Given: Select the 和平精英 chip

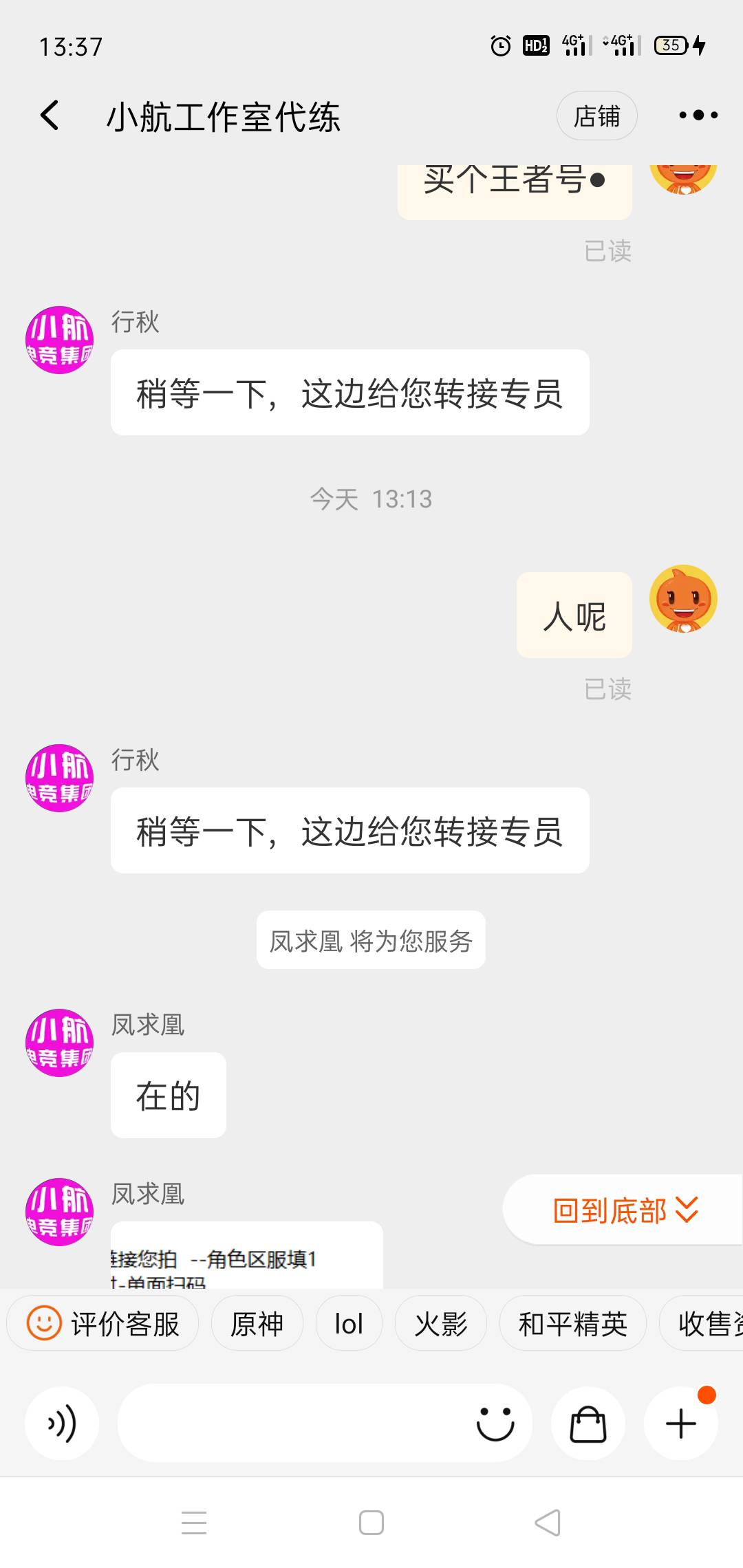Looking at the screenshot, I should (572, 1324).
